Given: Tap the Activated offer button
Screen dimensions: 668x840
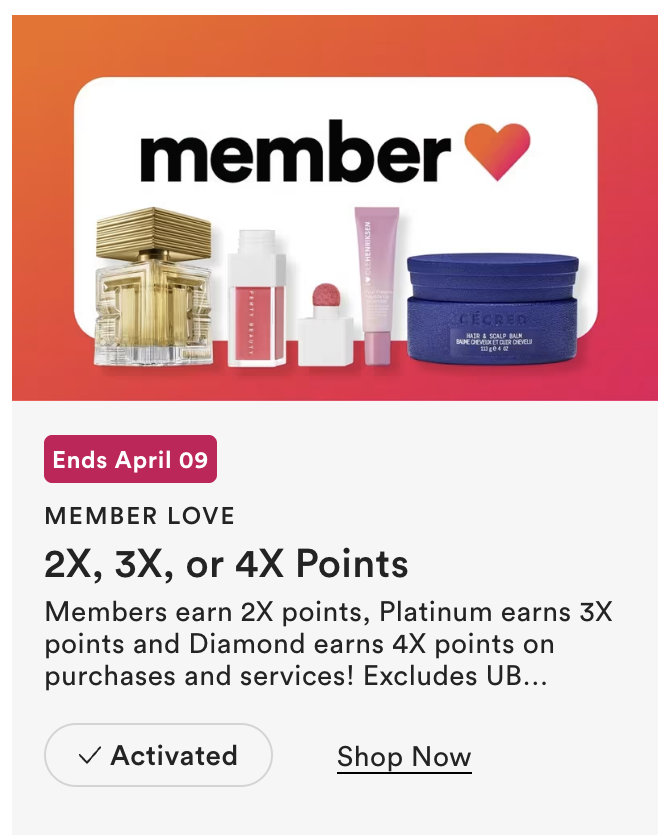Looking at the screenshot, I should [158, 755].
